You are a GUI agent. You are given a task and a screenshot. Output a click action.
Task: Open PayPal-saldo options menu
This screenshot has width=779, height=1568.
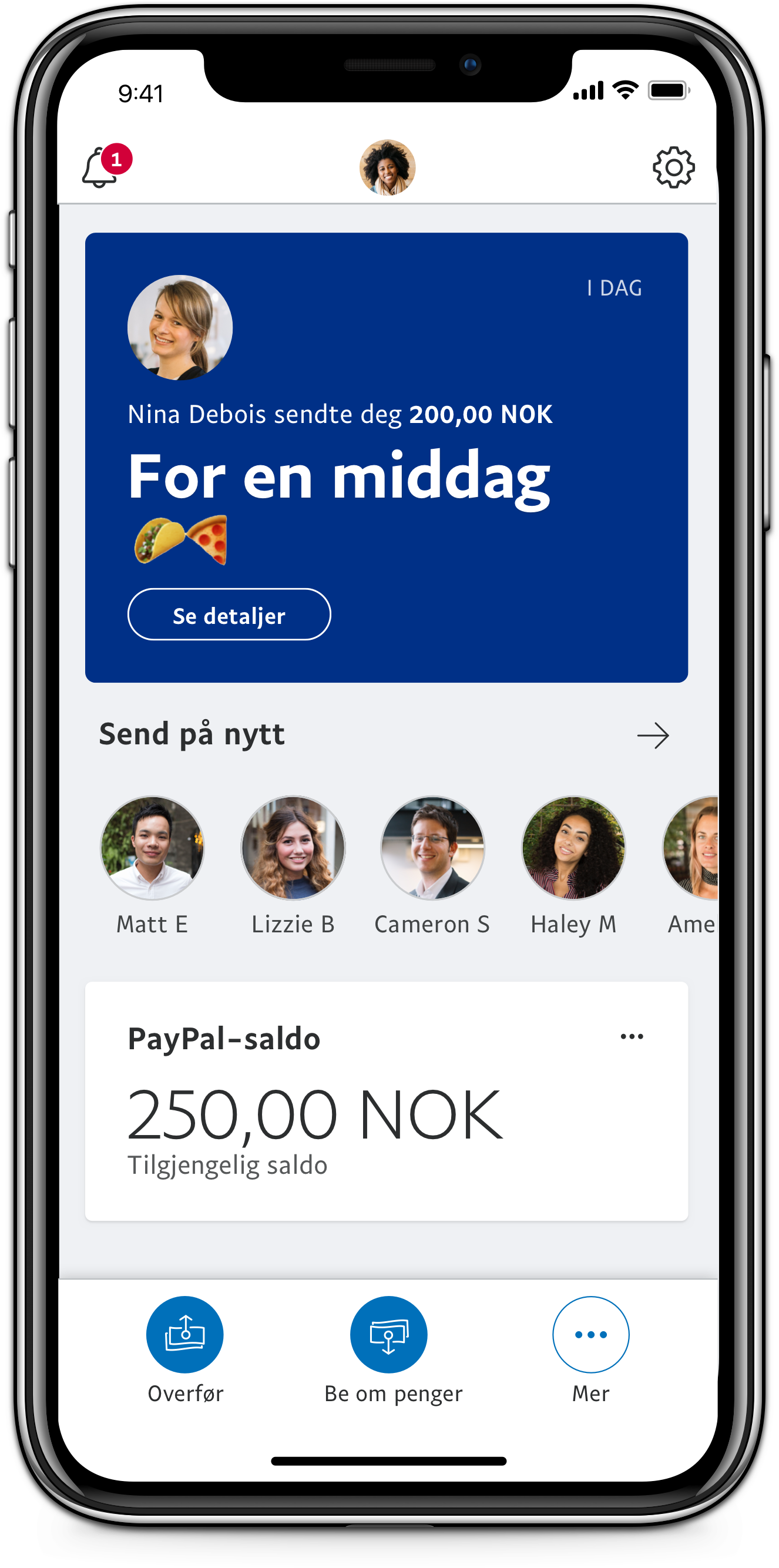(x=632, y=1036)
